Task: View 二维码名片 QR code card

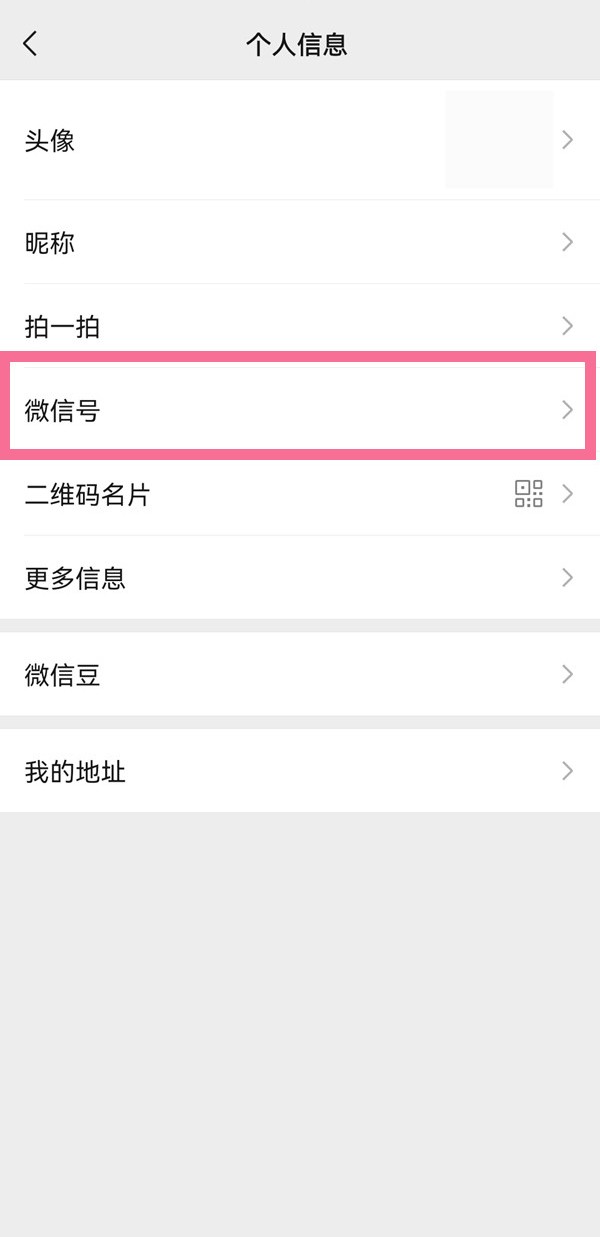Action: [x=300, y=494]
